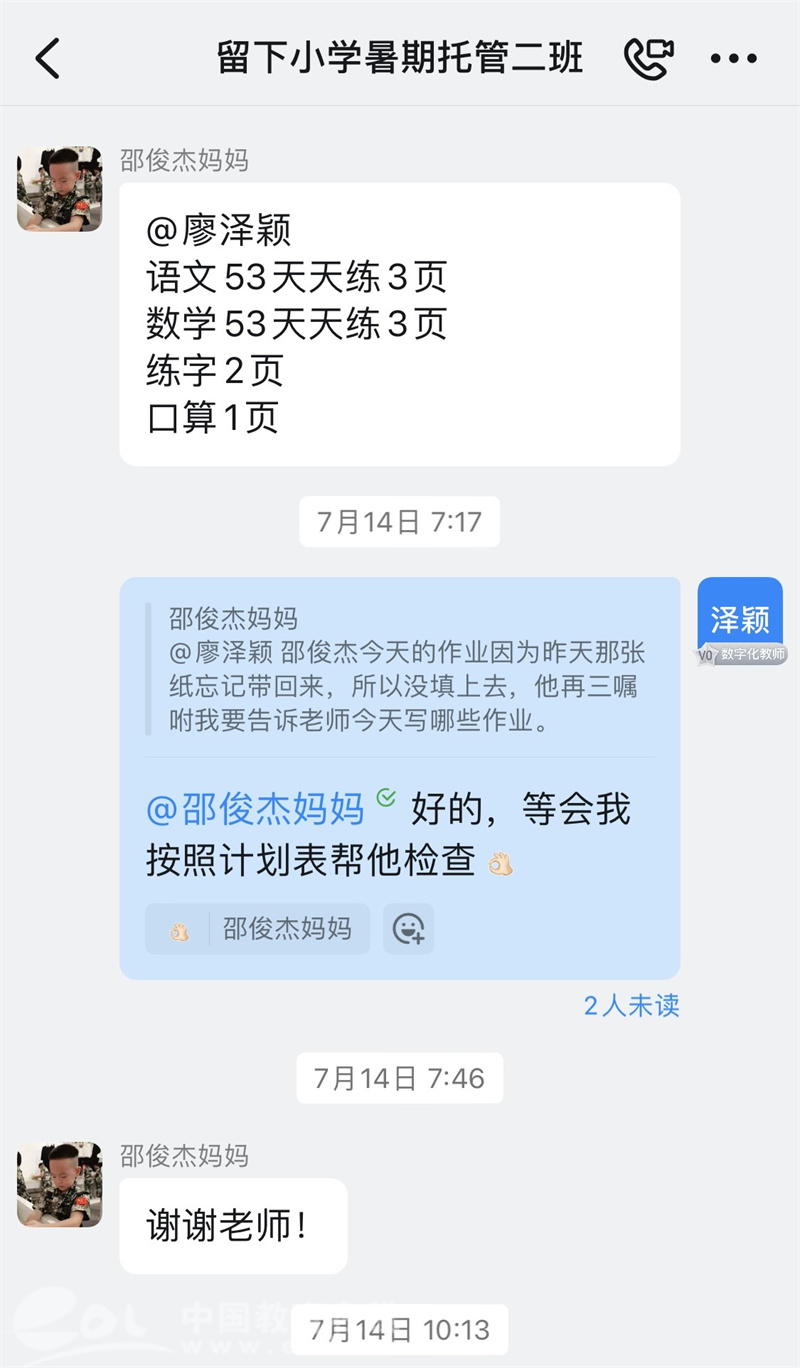Open 邵俊杰妈妈's avatar beside the homework list
800x1368 pixels.
click(60, 189)
